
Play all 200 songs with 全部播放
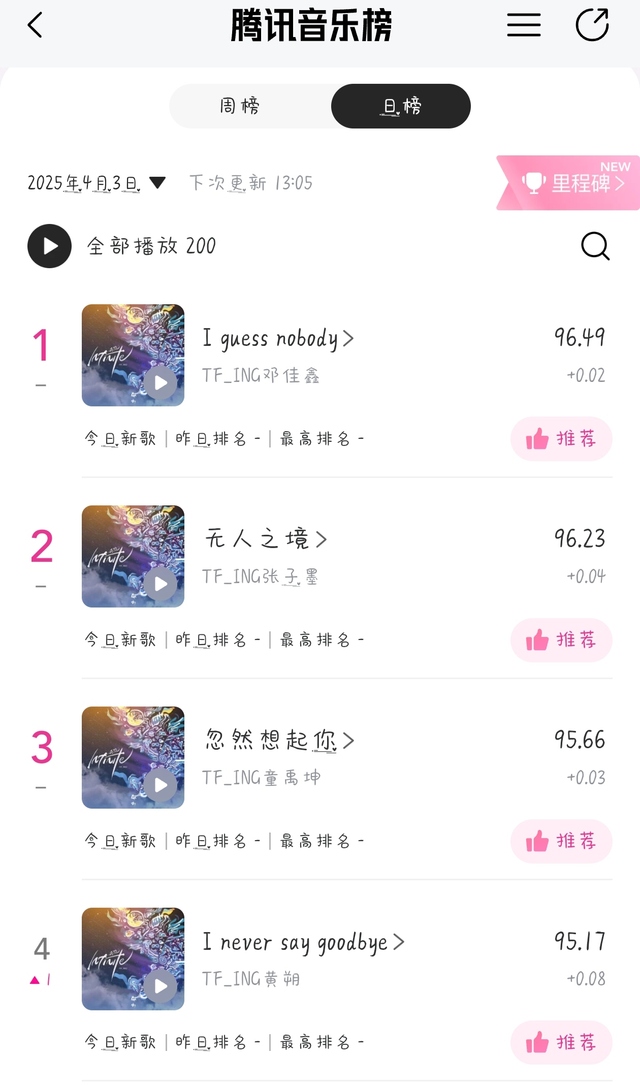(x=122, y=246)
